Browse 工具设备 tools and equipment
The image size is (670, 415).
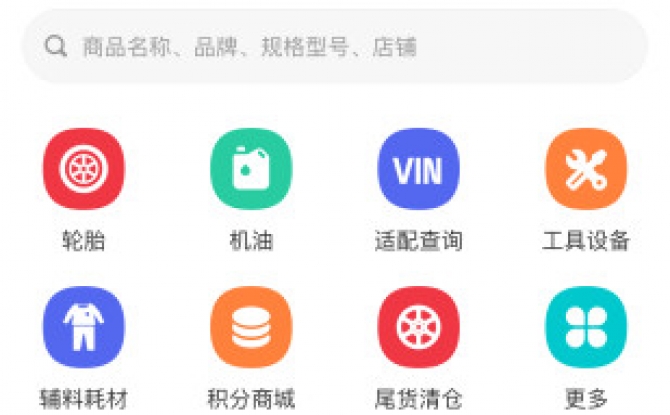coord(585,169)
